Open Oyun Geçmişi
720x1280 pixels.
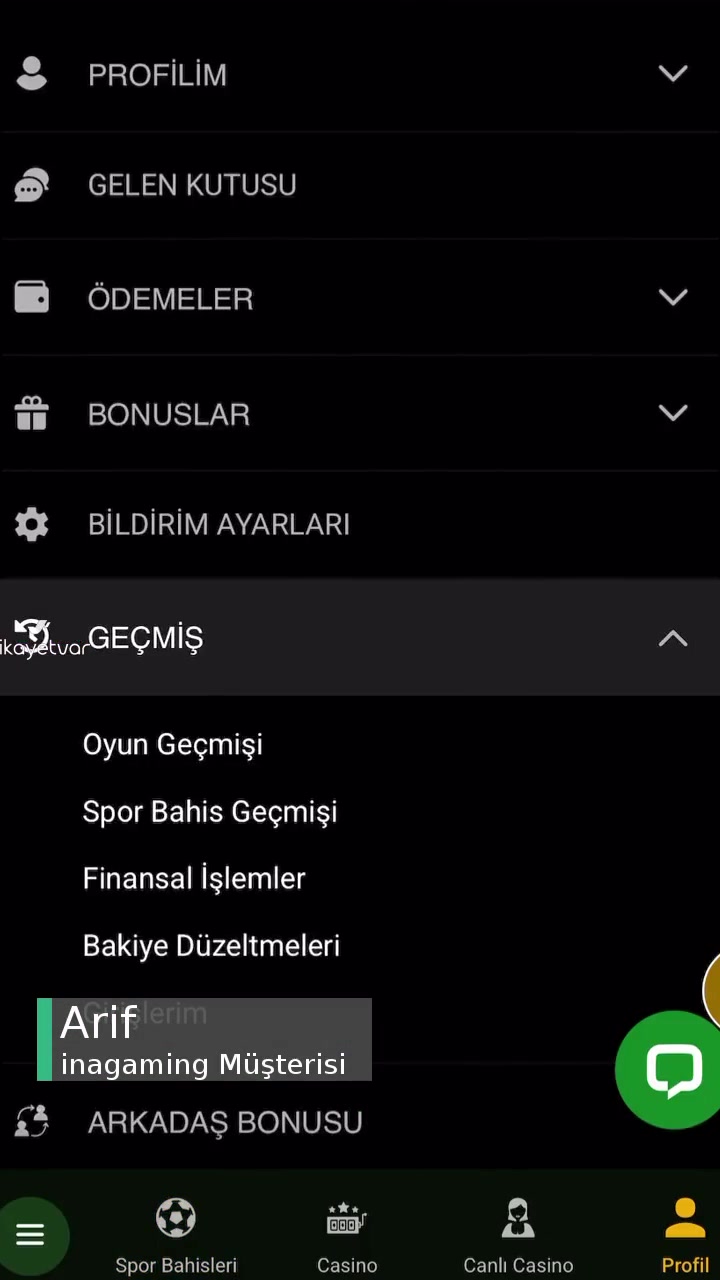[172, 744]
